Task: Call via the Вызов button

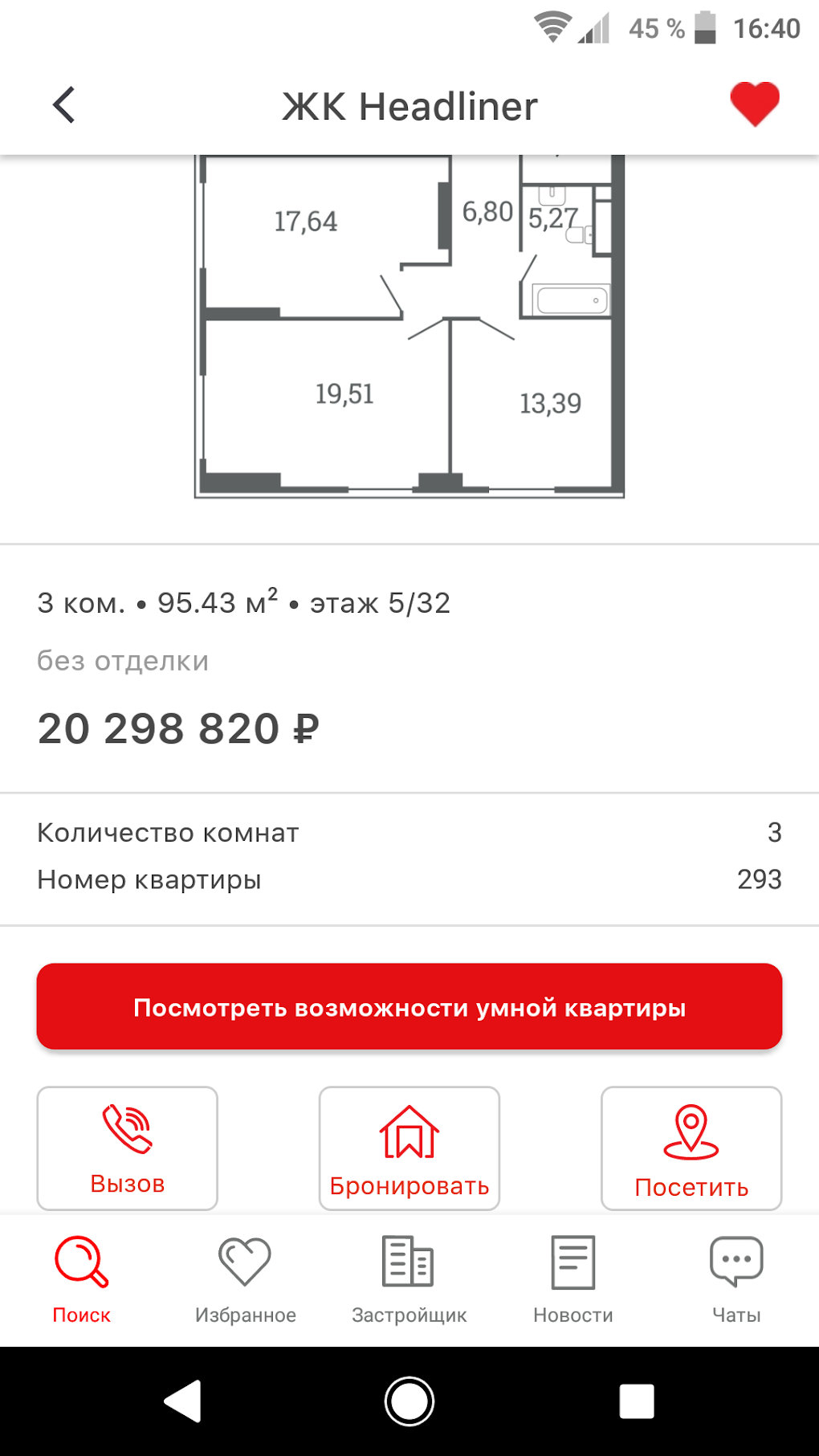Action: [x=128, y=1148]
